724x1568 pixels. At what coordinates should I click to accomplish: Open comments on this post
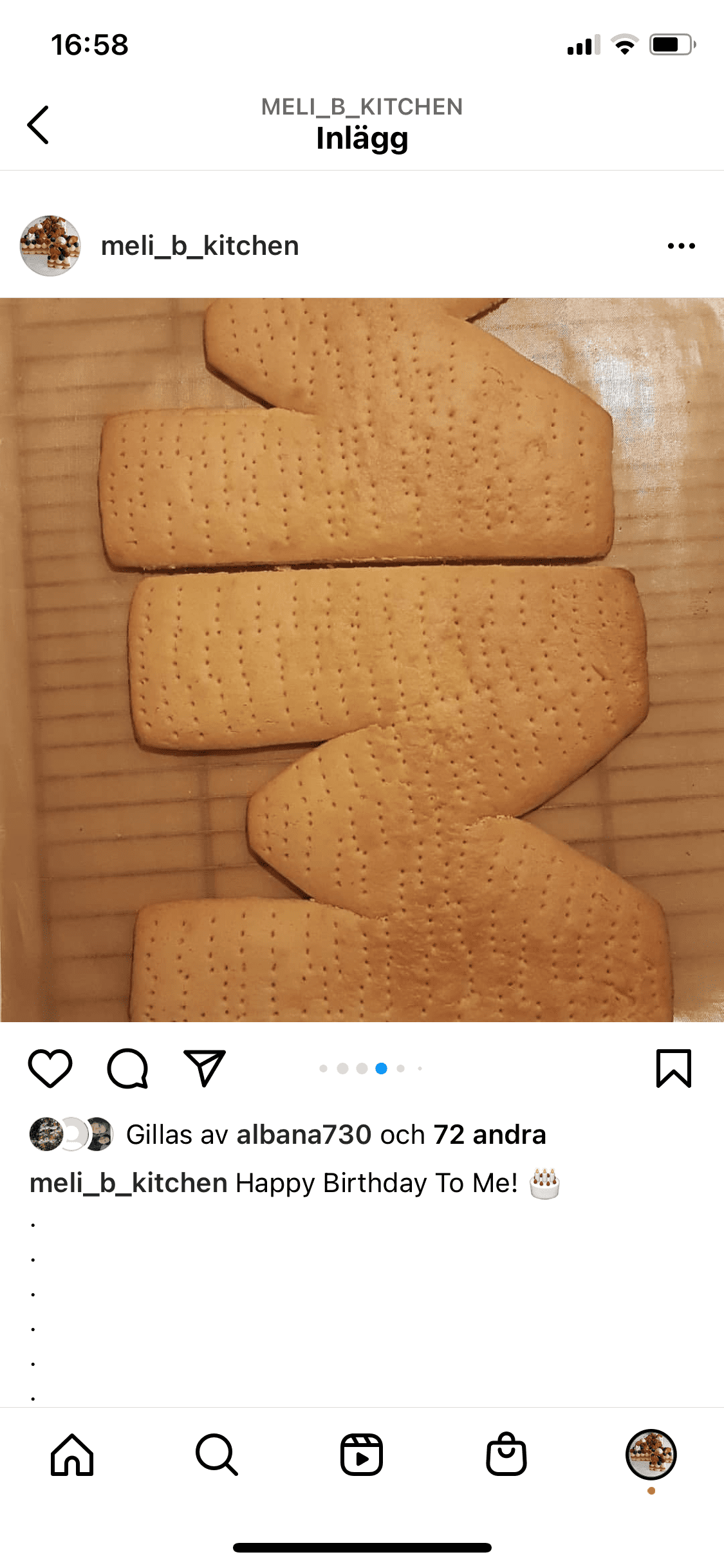click(127, 1069)
